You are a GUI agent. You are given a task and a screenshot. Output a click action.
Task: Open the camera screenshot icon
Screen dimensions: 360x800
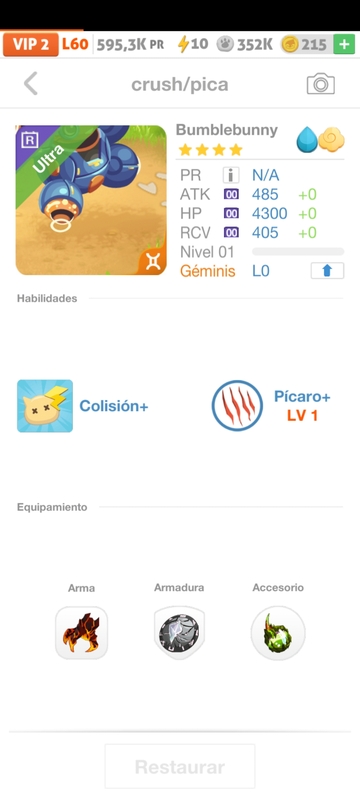321,84
